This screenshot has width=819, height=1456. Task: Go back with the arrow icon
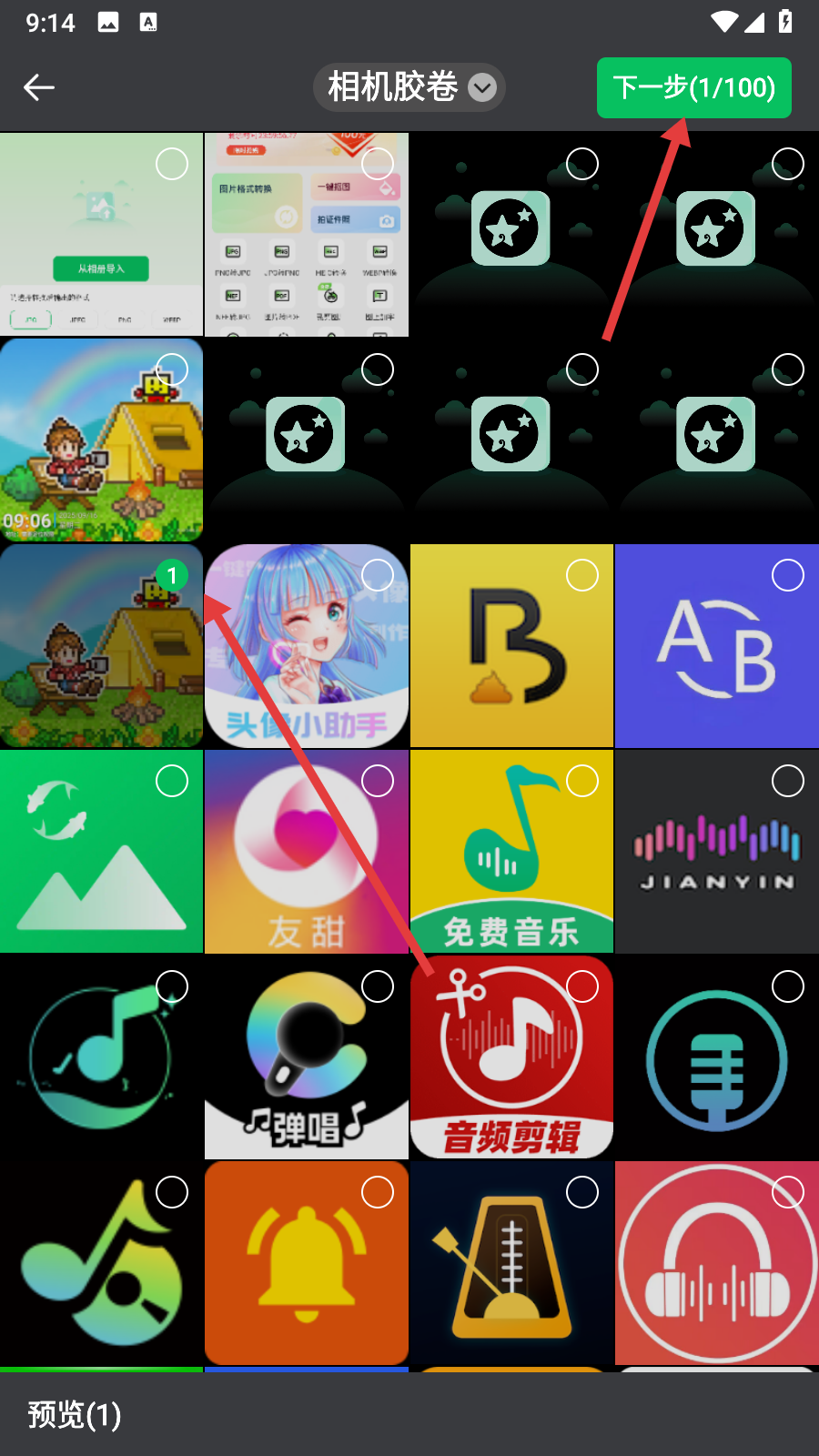tap(39, 87)
